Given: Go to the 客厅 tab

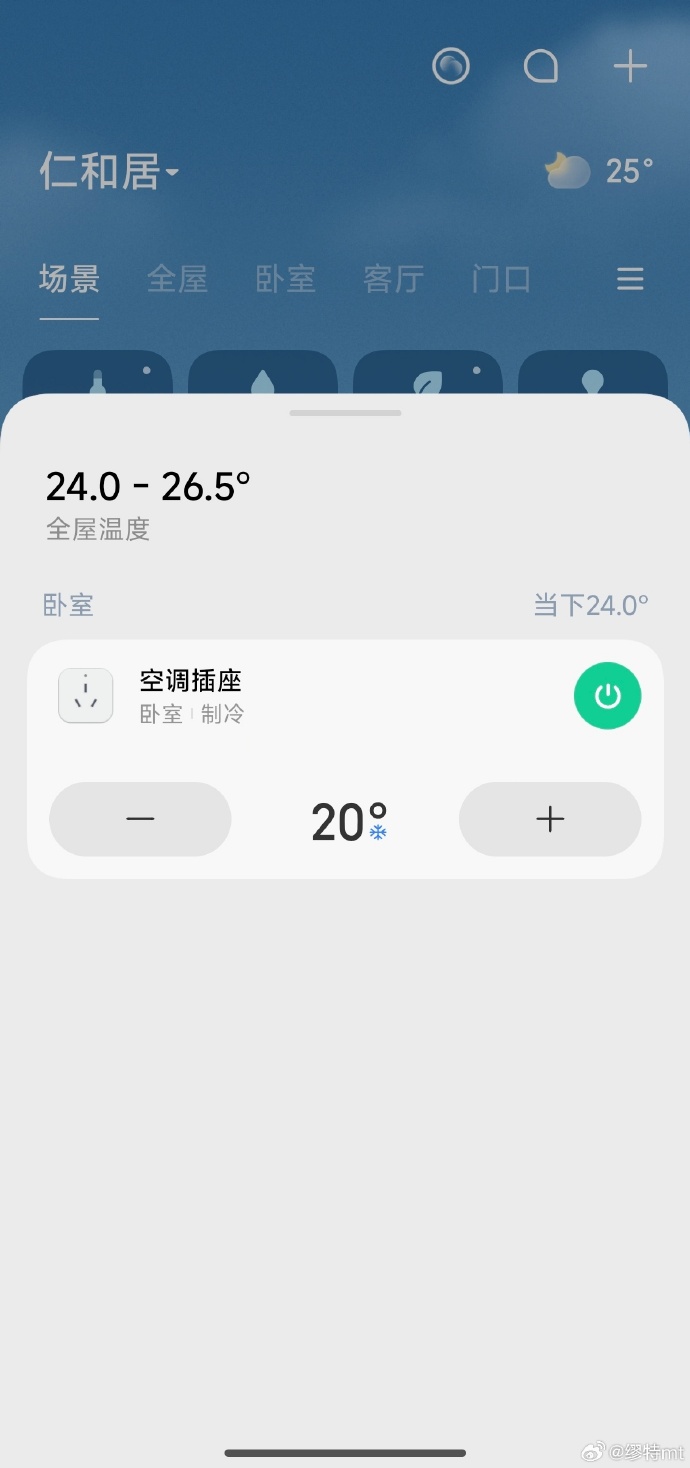Looking at the screenshot, I should coord(393,279).
